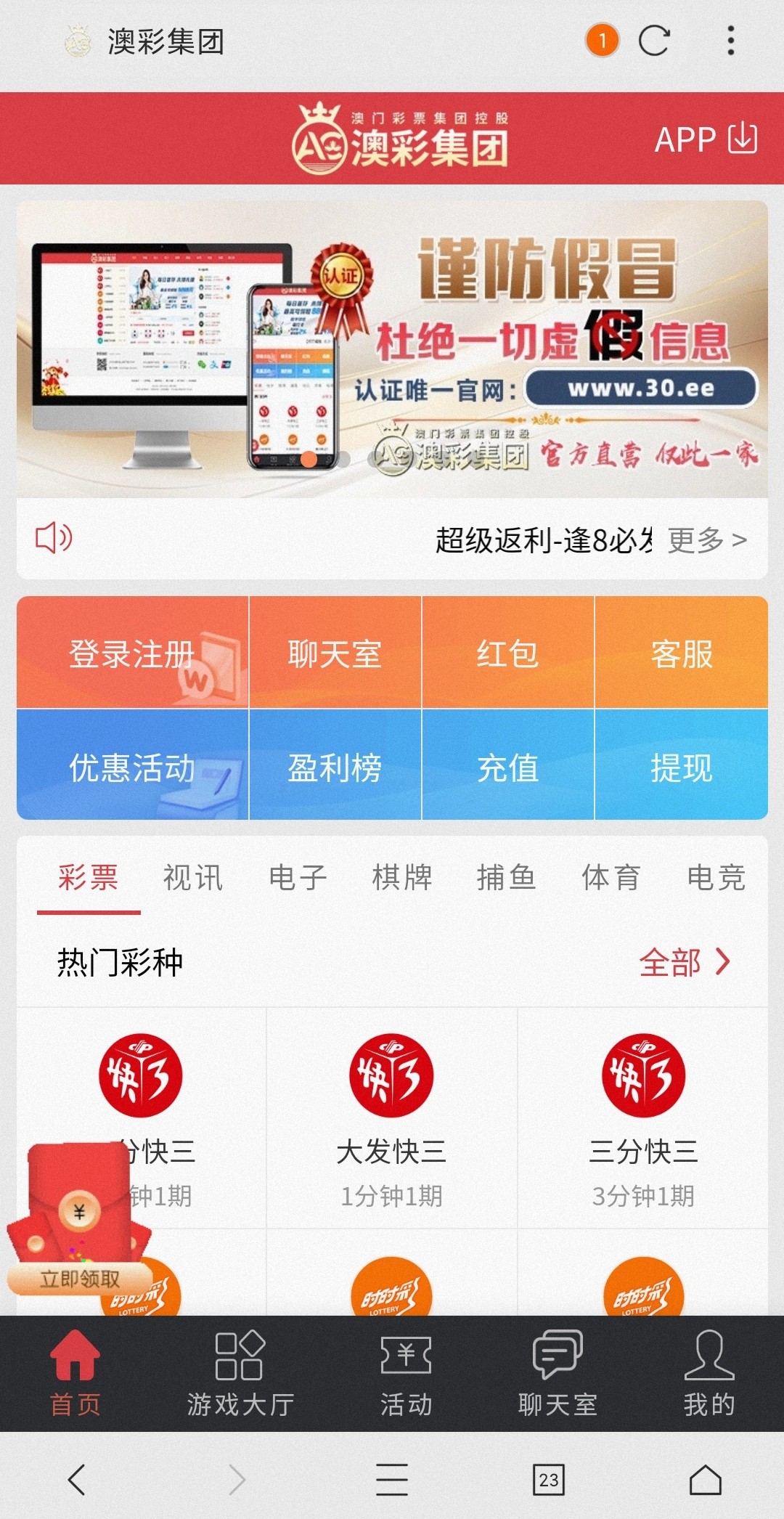Open 登录注册 to sign in
Screen dimensions: 784x1519
[x=132, y=652]
